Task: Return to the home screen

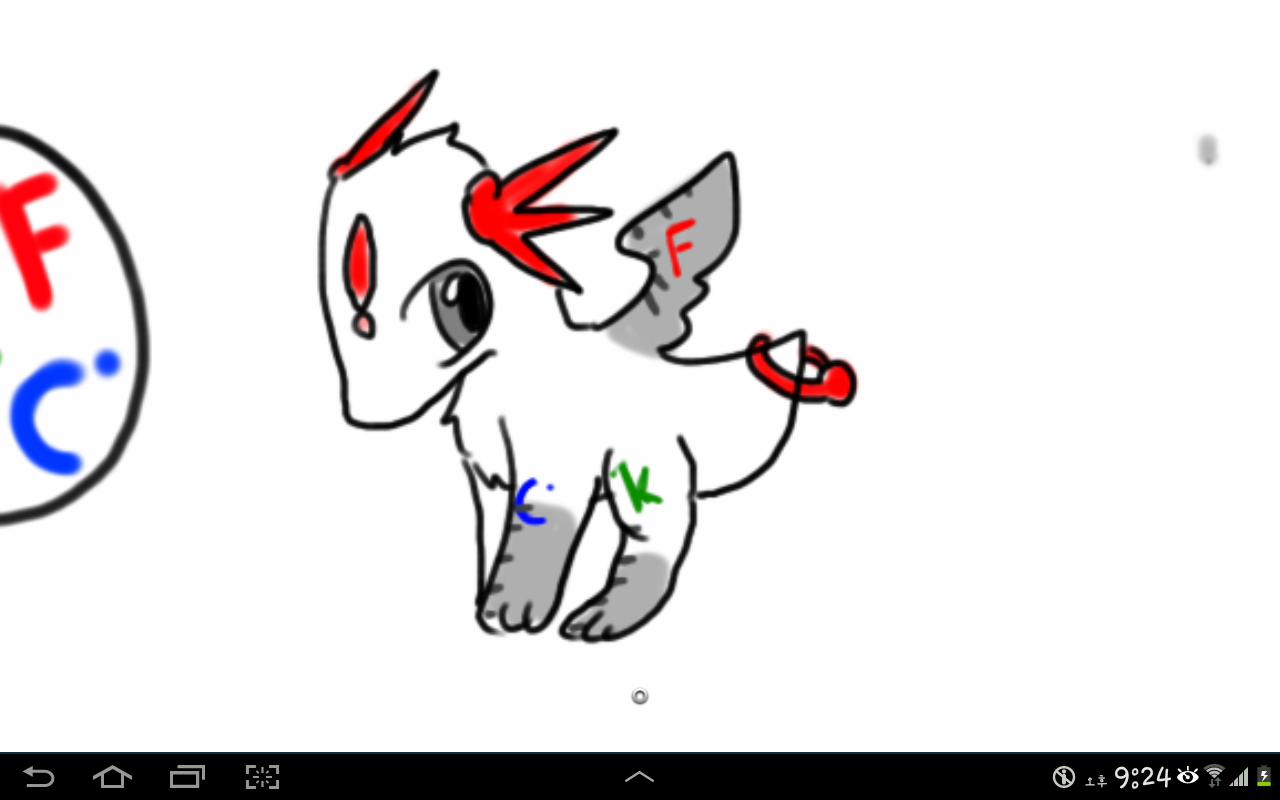Action: tap(112, 777)
